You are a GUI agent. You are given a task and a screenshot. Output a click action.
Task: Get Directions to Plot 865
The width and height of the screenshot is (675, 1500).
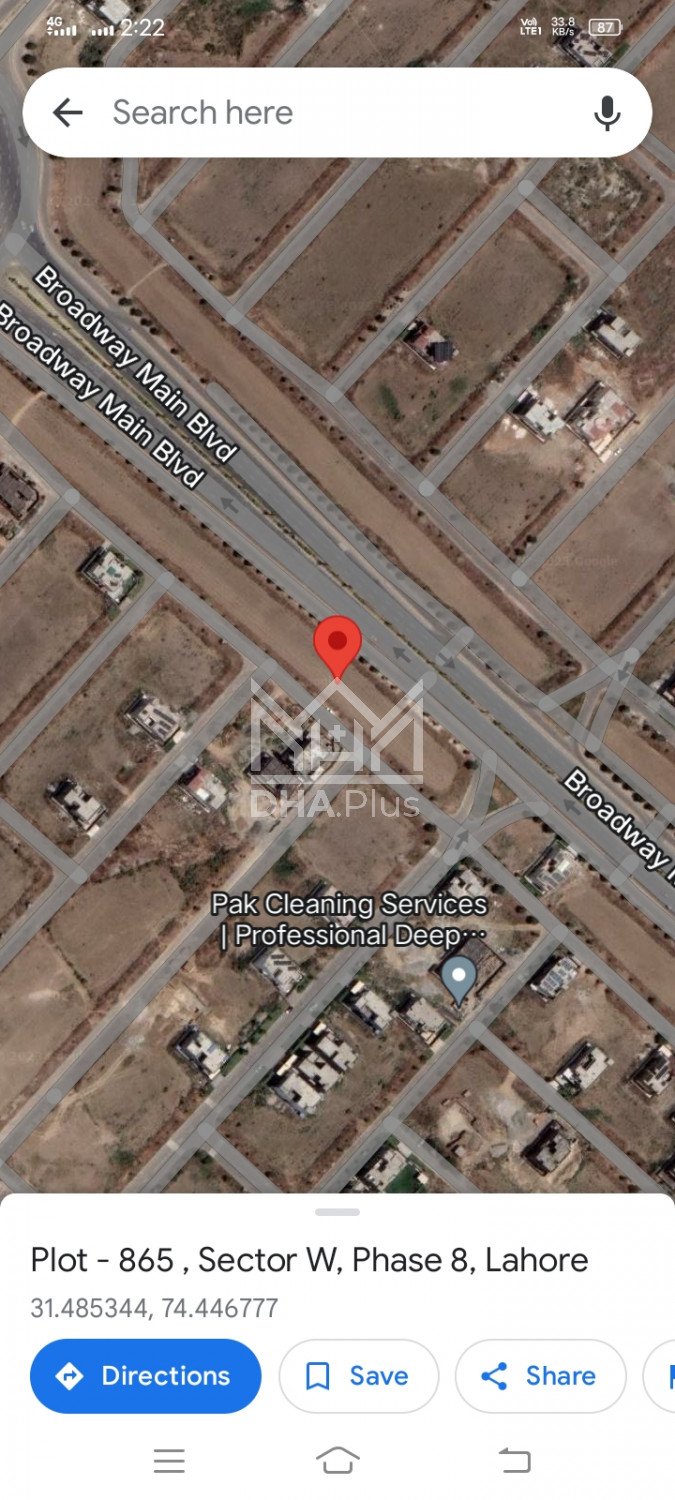(x=146, y=1376)
